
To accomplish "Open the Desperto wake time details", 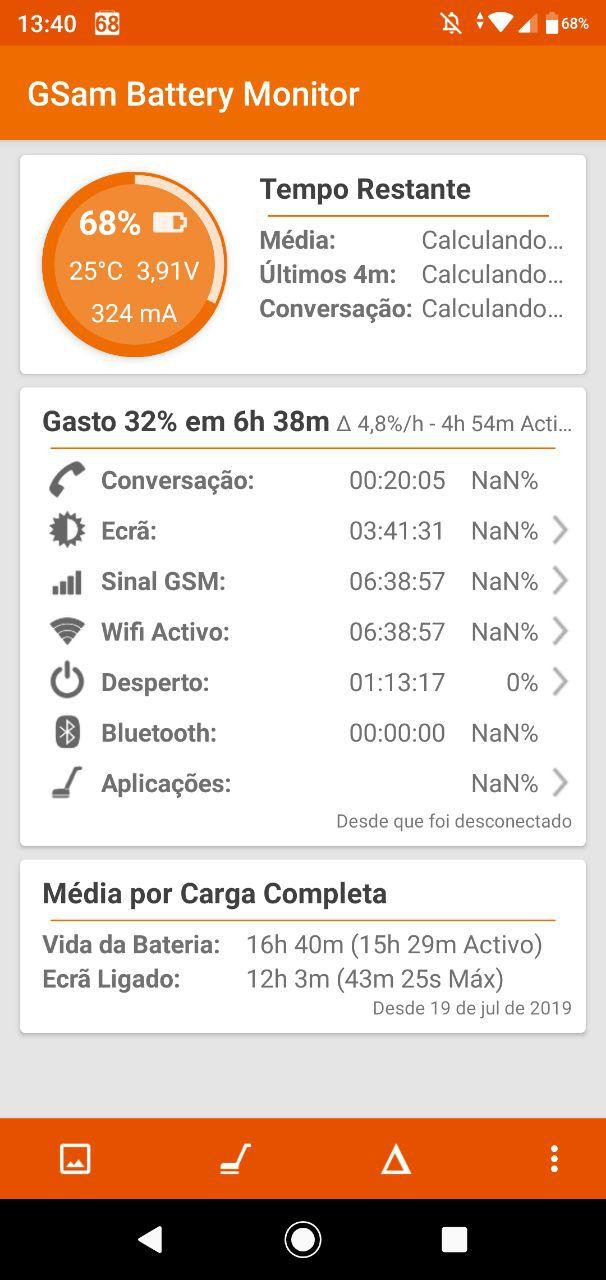I will pos(303,683).
